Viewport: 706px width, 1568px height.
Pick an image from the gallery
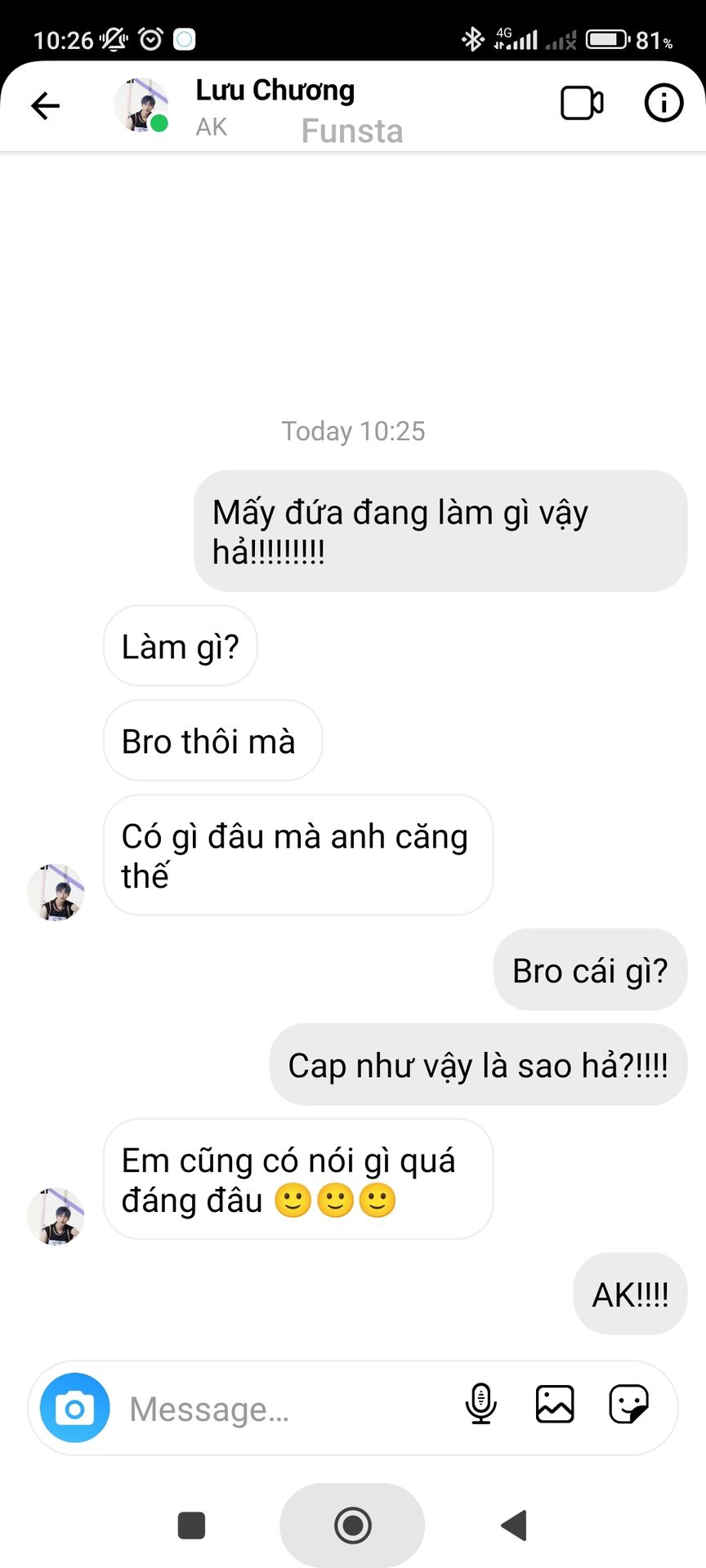pos(555,1405)
